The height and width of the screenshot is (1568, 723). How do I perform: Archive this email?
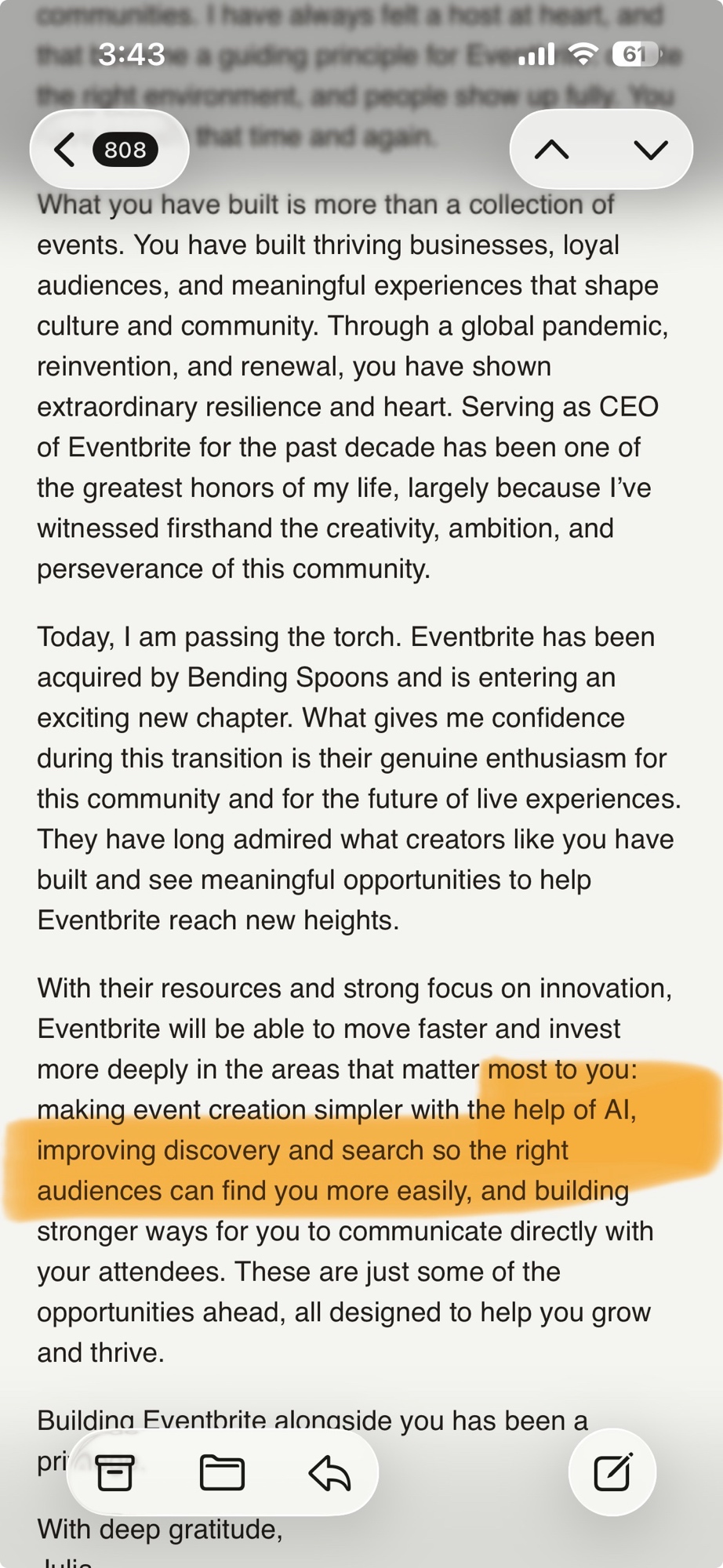(x=115, y=1472)
